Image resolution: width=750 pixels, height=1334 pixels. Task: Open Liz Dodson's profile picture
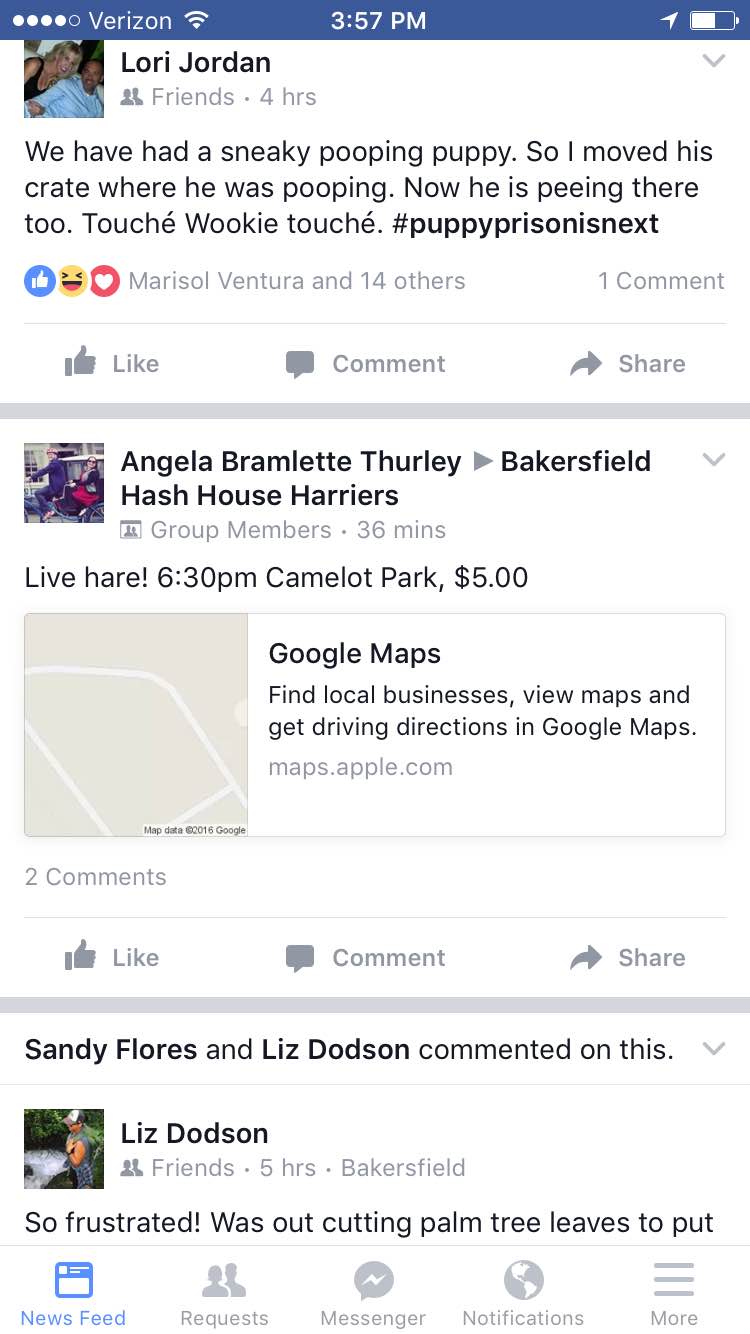tap(64, 1148)
